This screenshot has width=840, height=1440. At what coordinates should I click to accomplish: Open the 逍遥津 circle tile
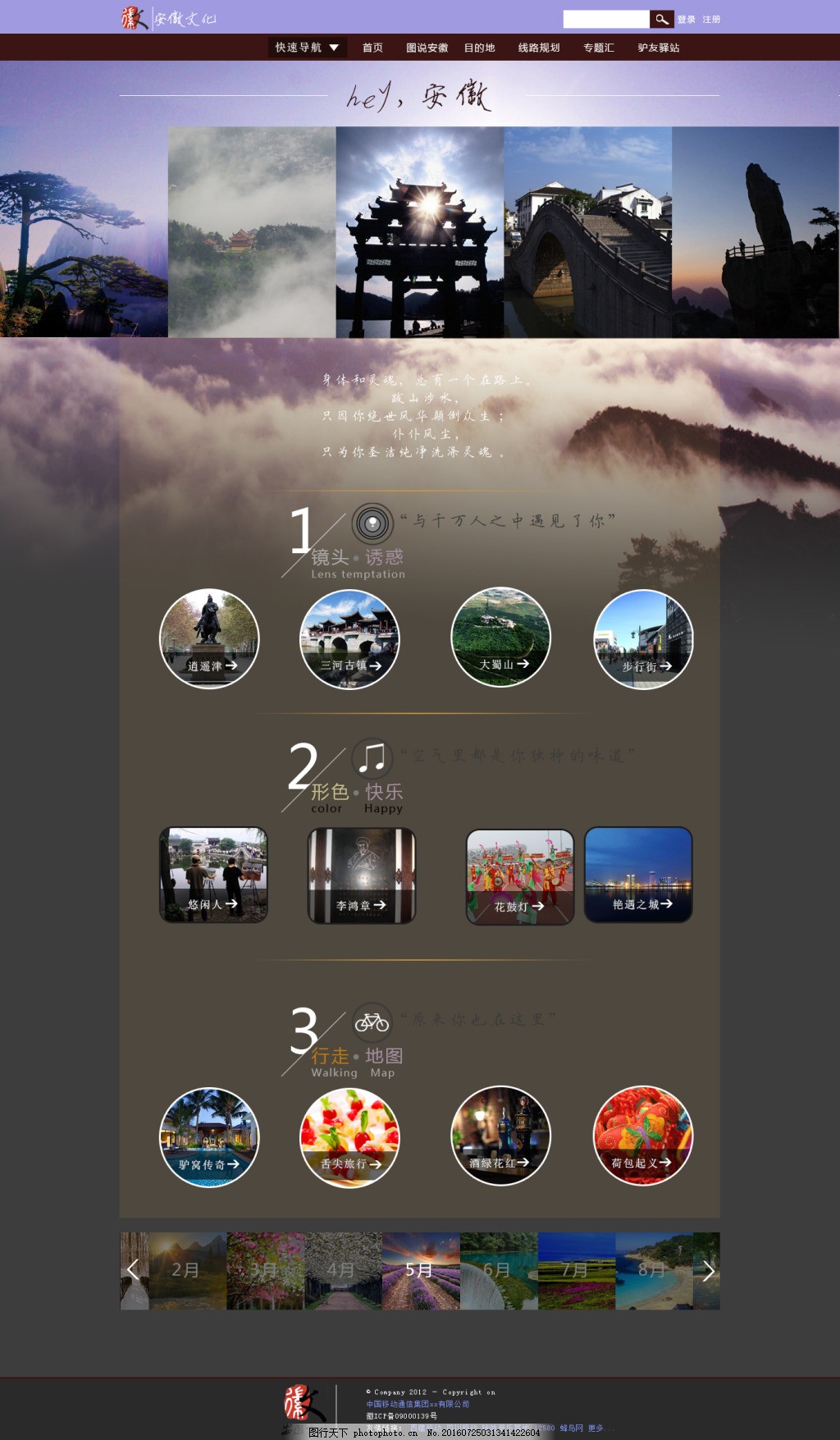click(x=209, y=638)
